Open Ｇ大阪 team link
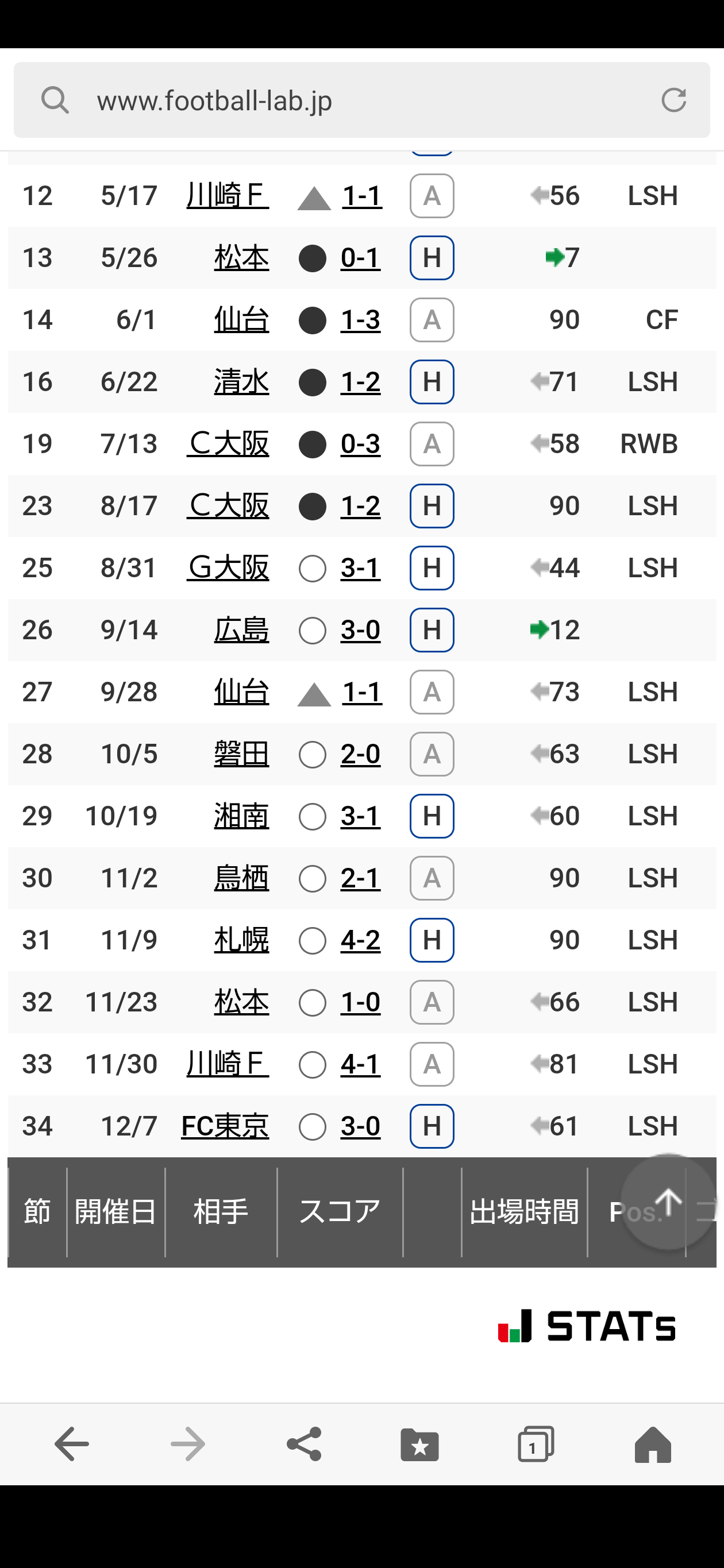 pos(228,568)
